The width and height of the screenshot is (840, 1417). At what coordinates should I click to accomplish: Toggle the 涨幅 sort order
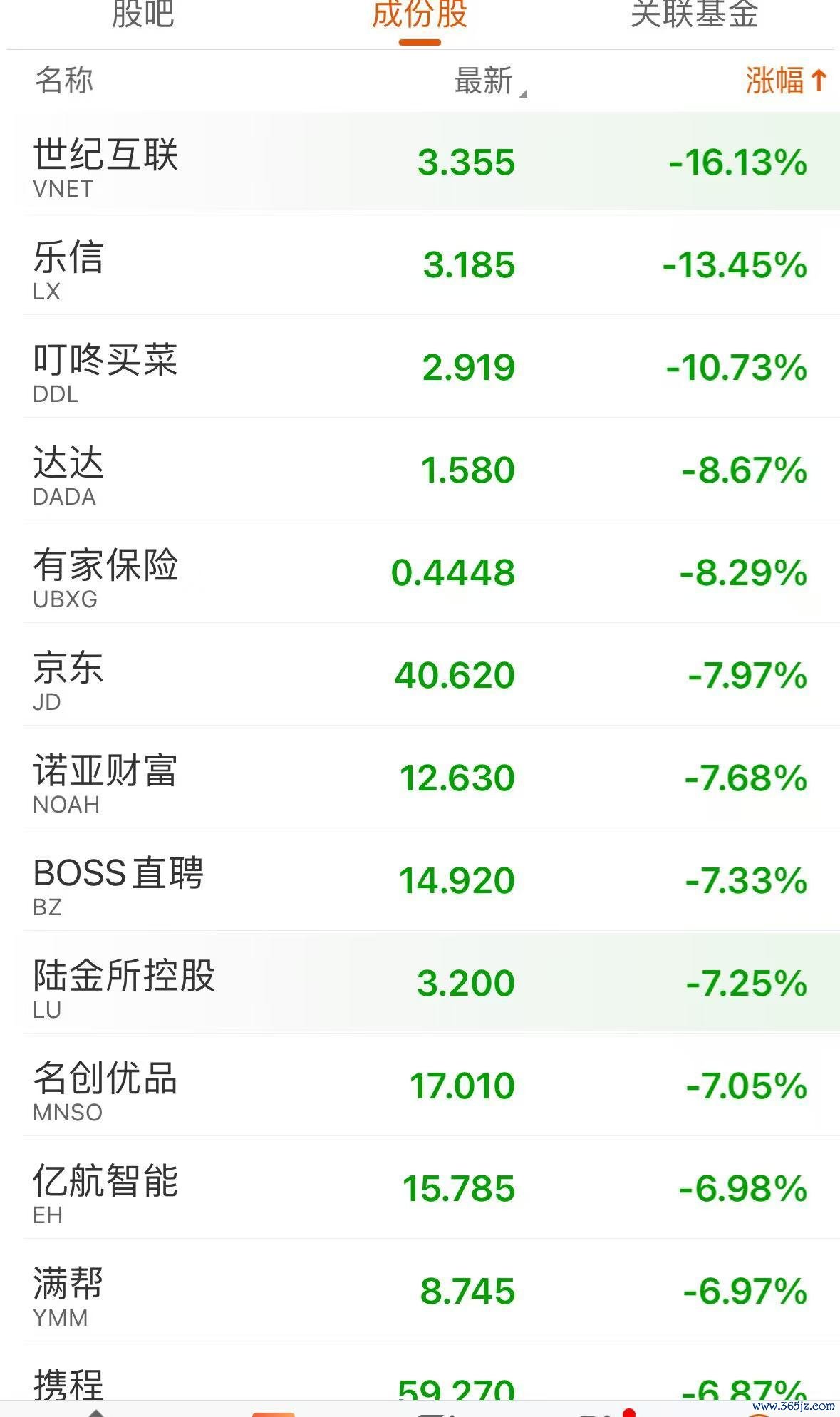pyautogui.click(x=787, y=80)
